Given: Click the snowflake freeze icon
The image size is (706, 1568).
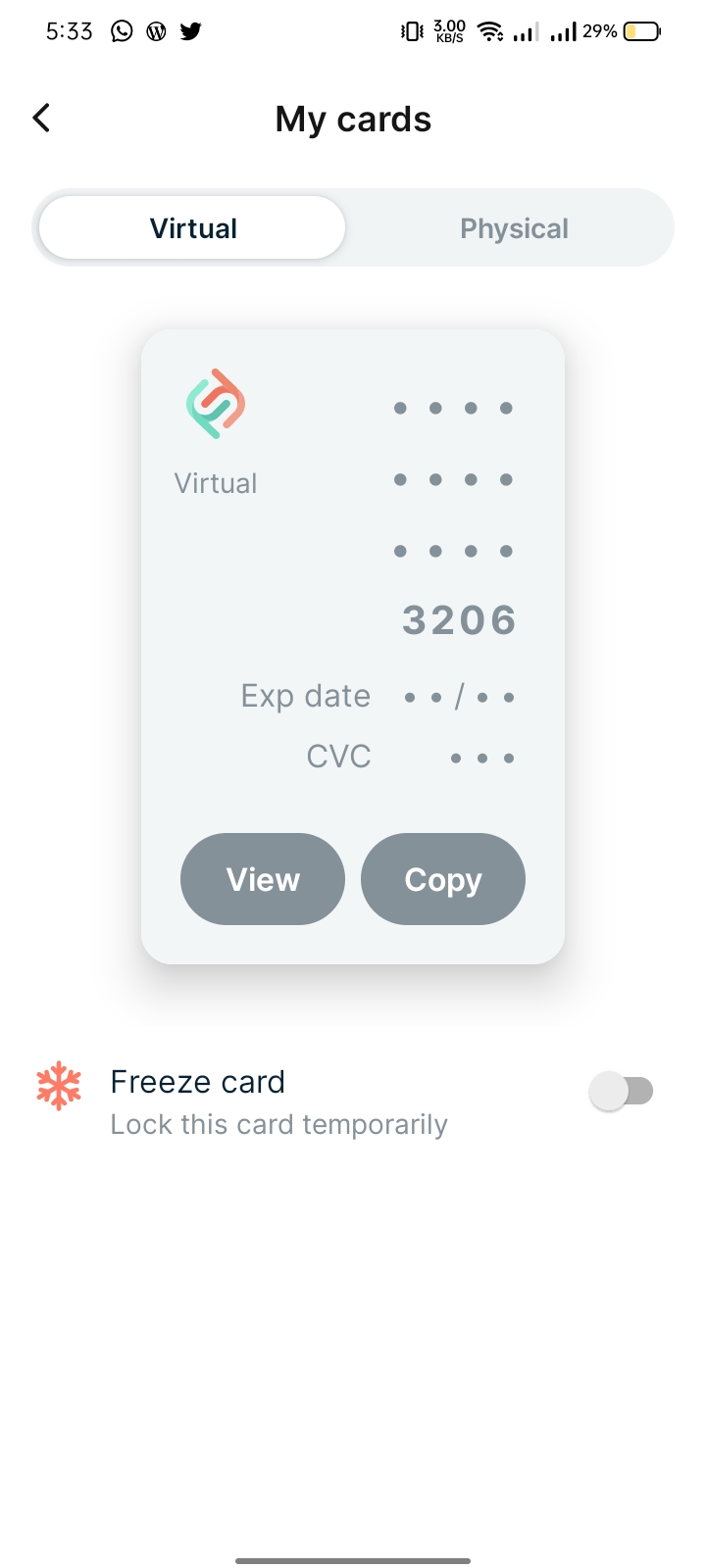Looking at the screenshot, I should point(59,1086).
